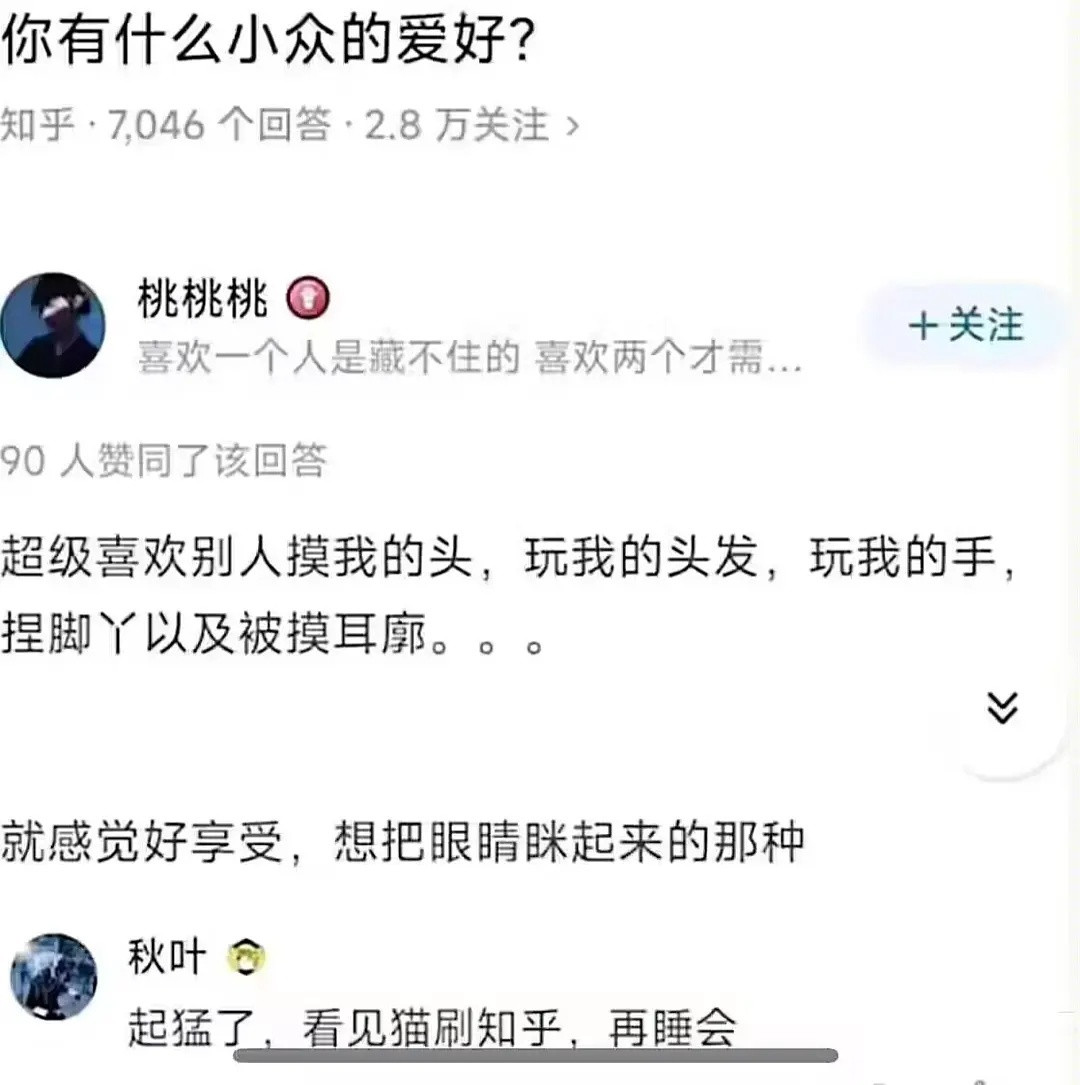The height and width of the screenshot is (1085, 1080).
Task: Follow the user 桃桃桃
Action: click(x=965, y=325)
